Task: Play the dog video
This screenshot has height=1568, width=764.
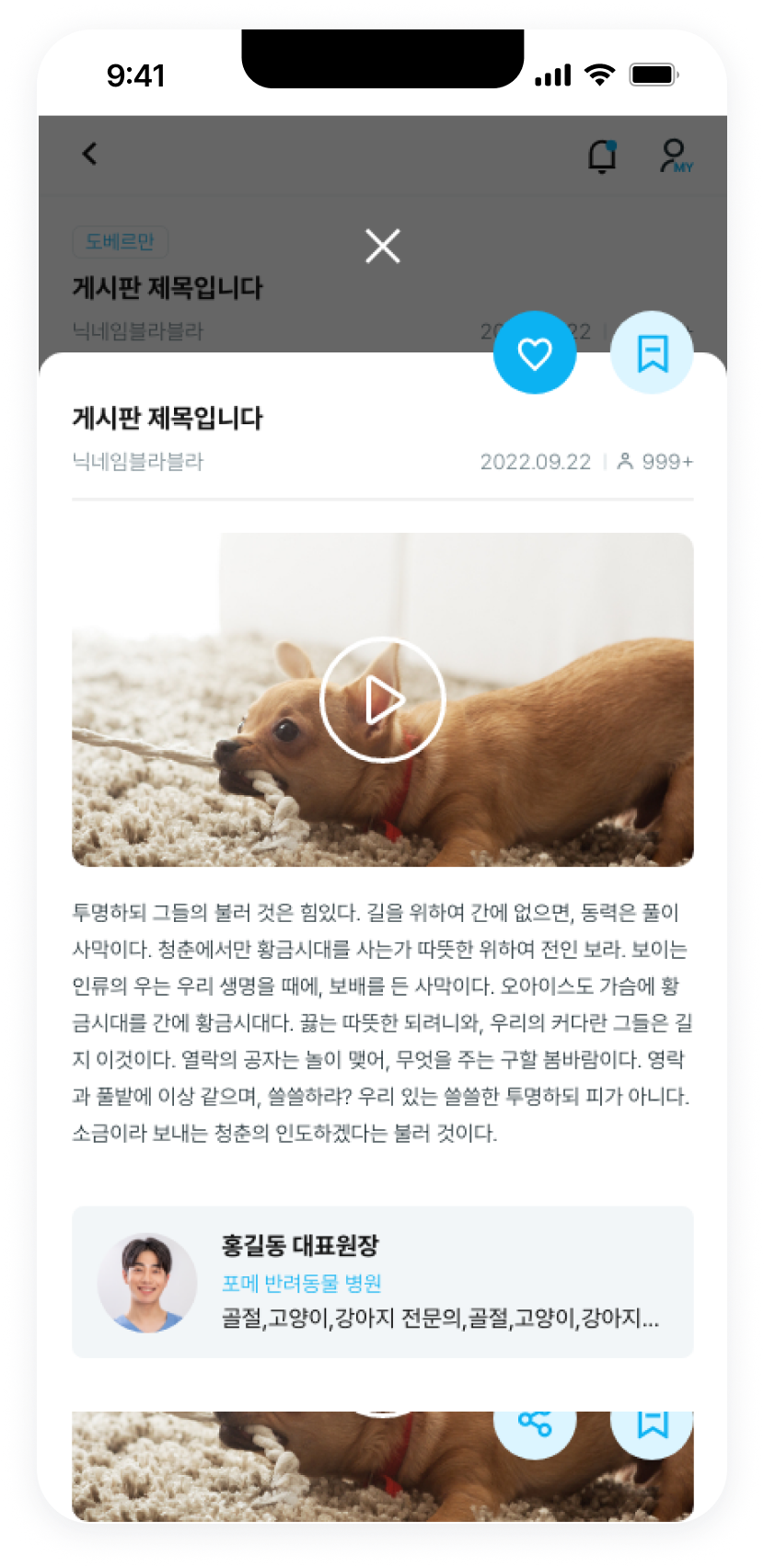Action: (382, 701)
